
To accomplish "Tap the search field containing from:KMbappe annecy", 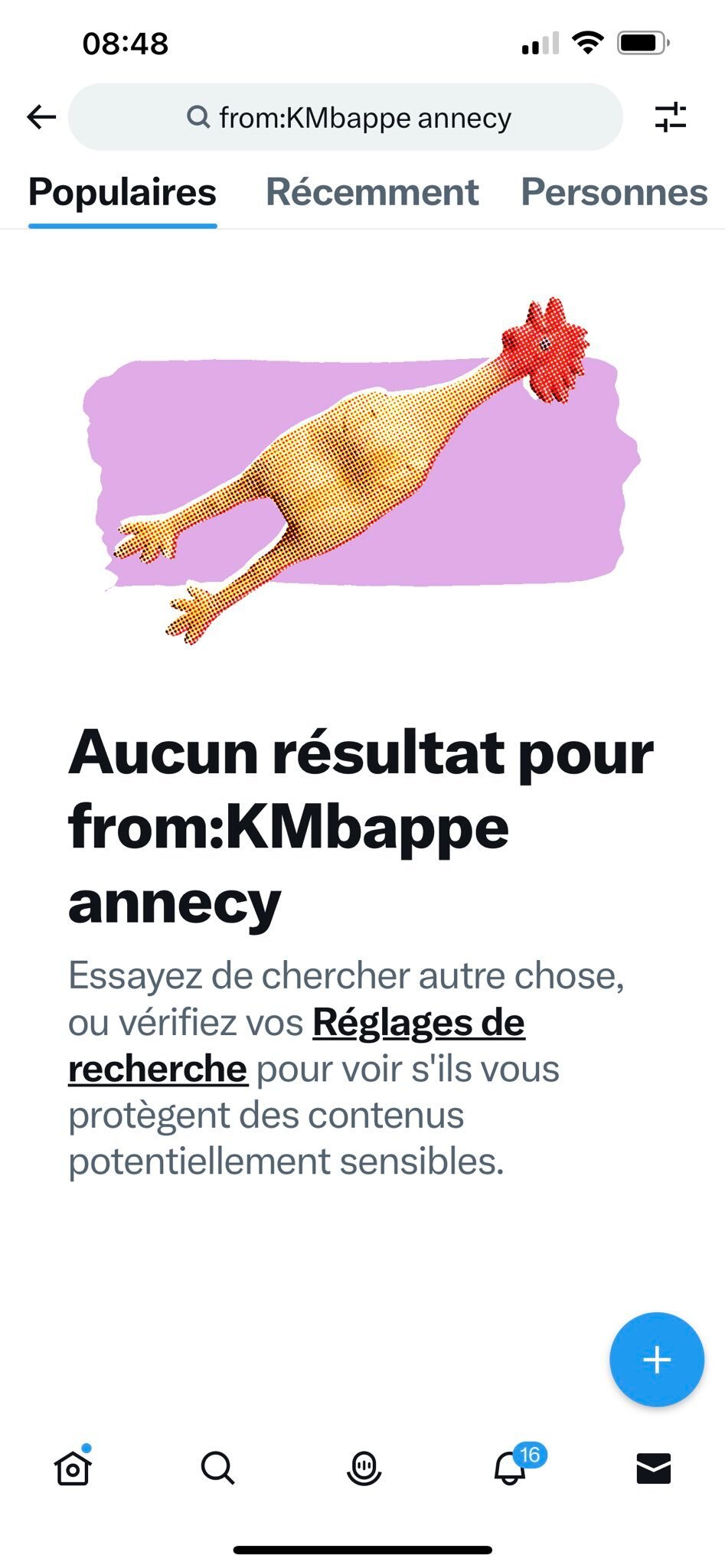I will tap(345, 117).
